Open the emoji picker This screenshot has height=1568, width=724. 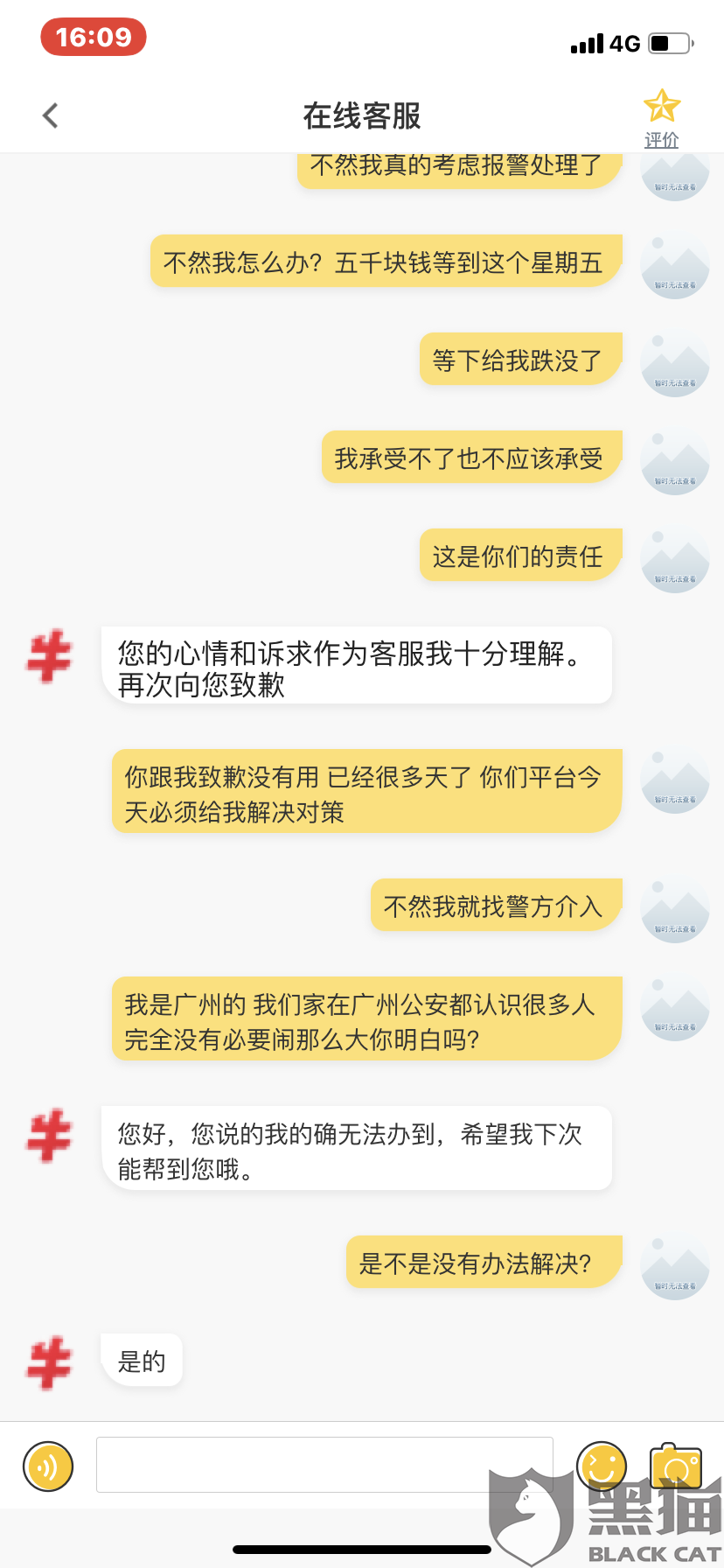[602, 1466]
